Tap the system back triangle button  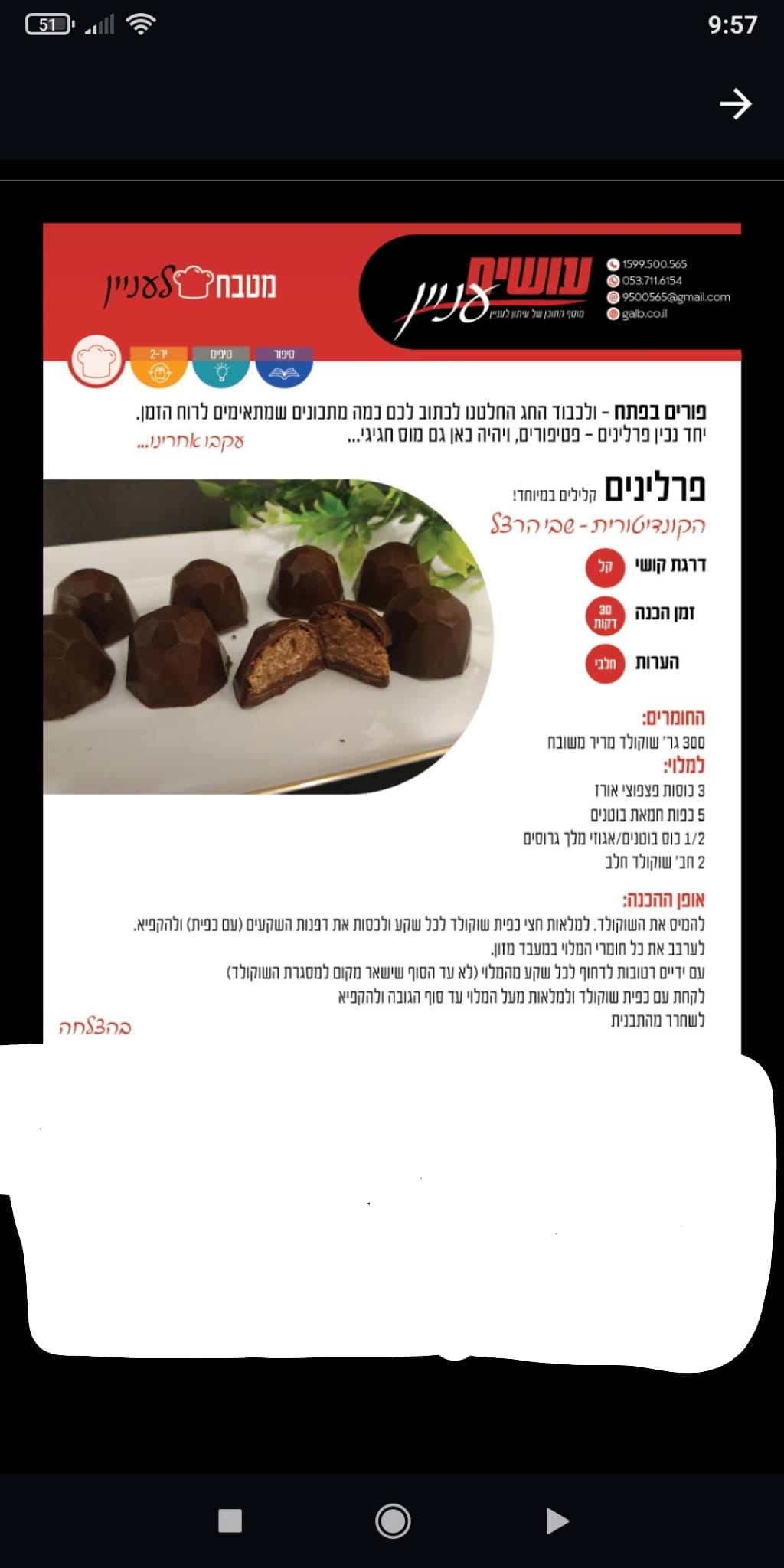(x=557, y=1521)
